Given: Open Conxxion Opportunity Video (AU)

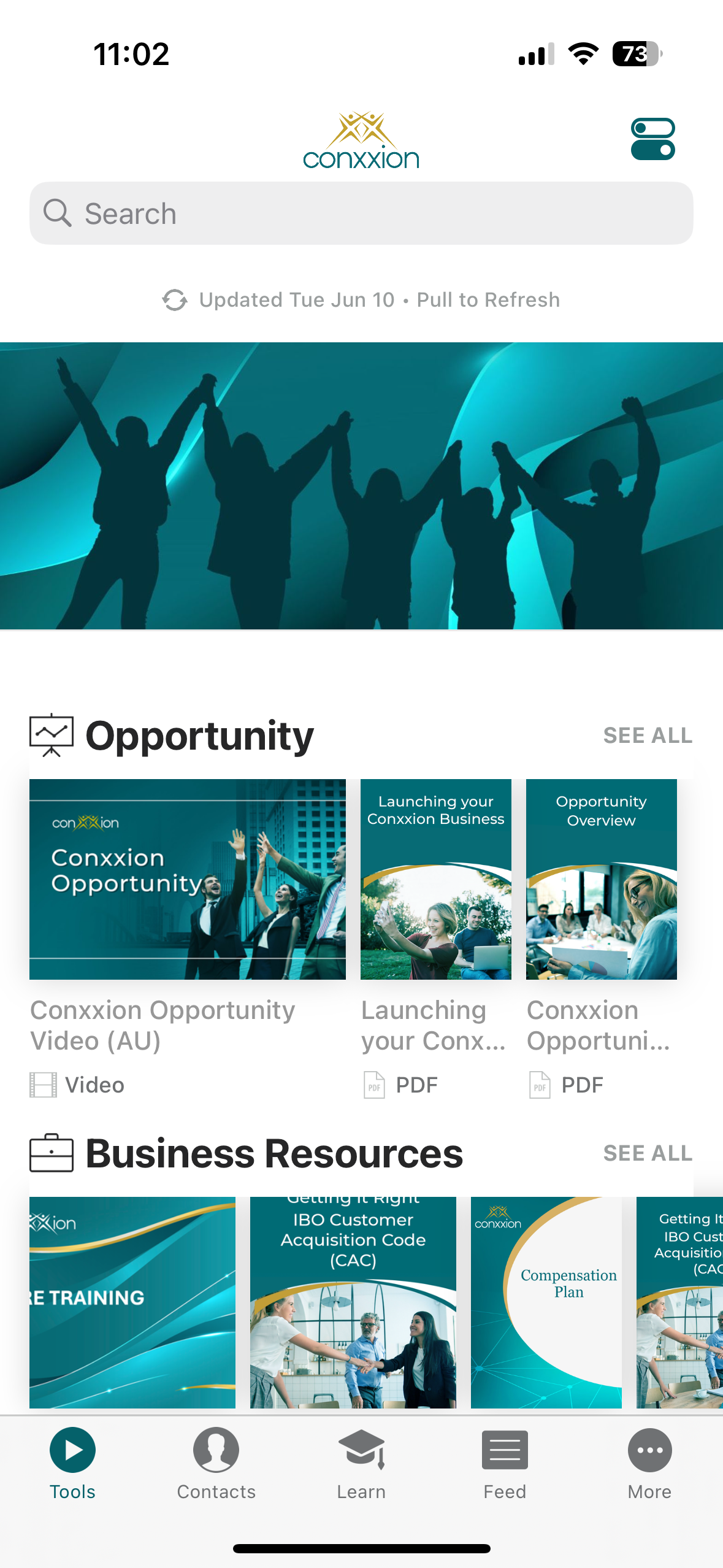Looking at the screenshot, I should [x=188, y=879].
